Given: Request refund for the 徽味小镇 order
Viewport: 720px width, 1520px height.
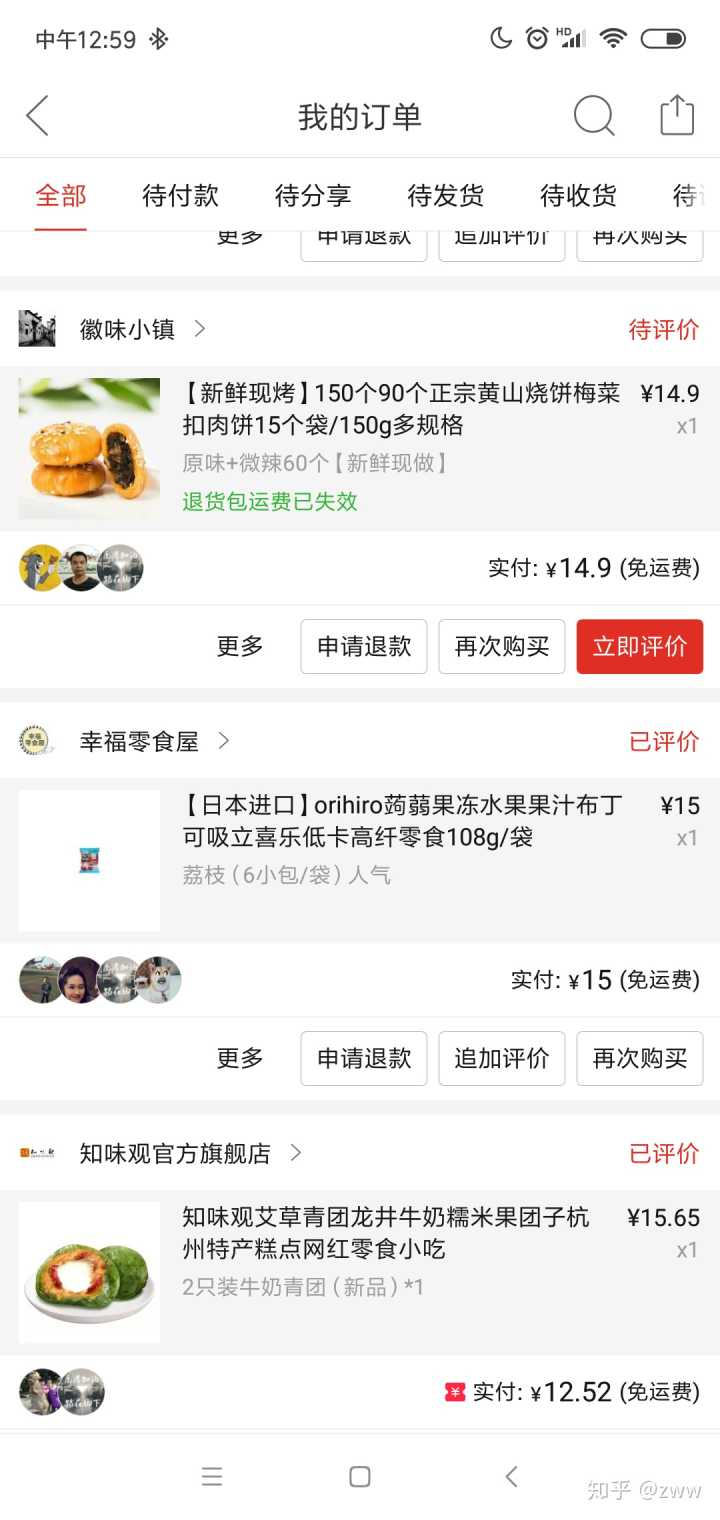Looking at the screenshot, I should point(364,647).
